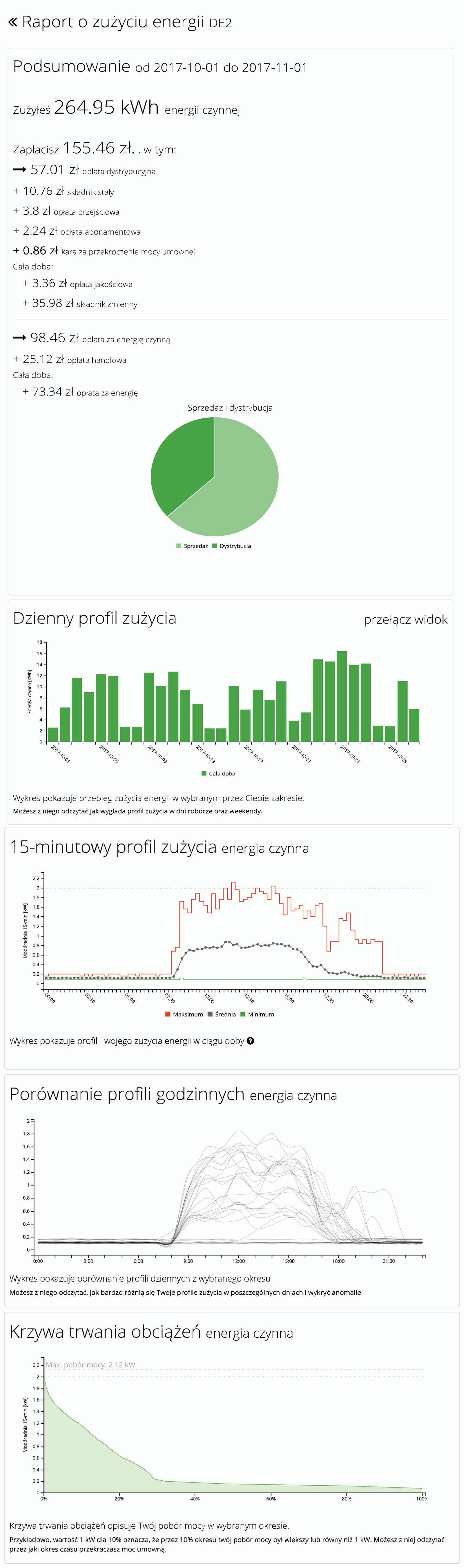This screenshot has width=464, height=1568.
Task: Toggle the Średnia legend series
Action: (x=222, y=1014)
